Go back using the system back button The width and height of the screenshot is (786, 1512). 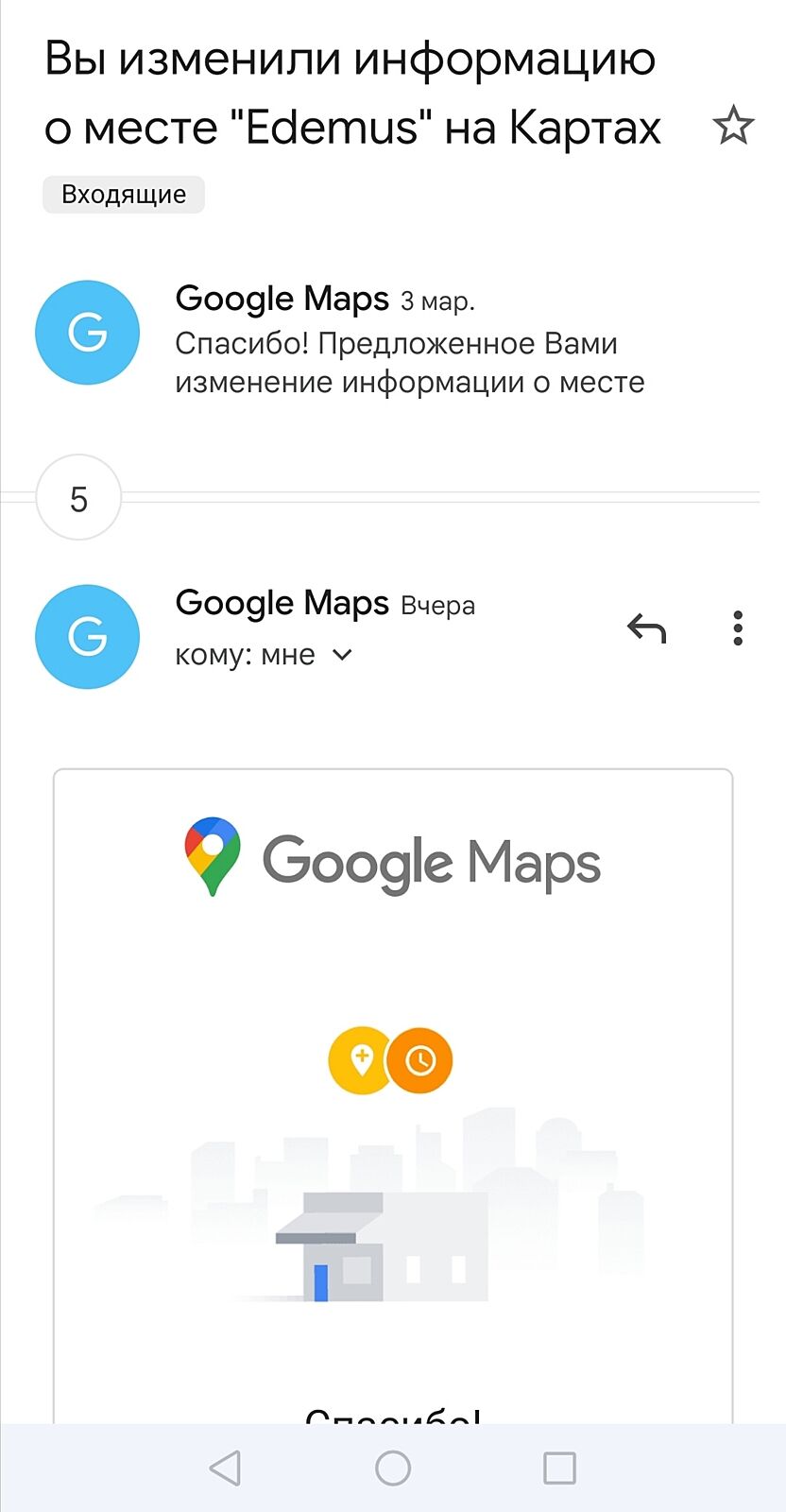click(x=225, y=1469)
